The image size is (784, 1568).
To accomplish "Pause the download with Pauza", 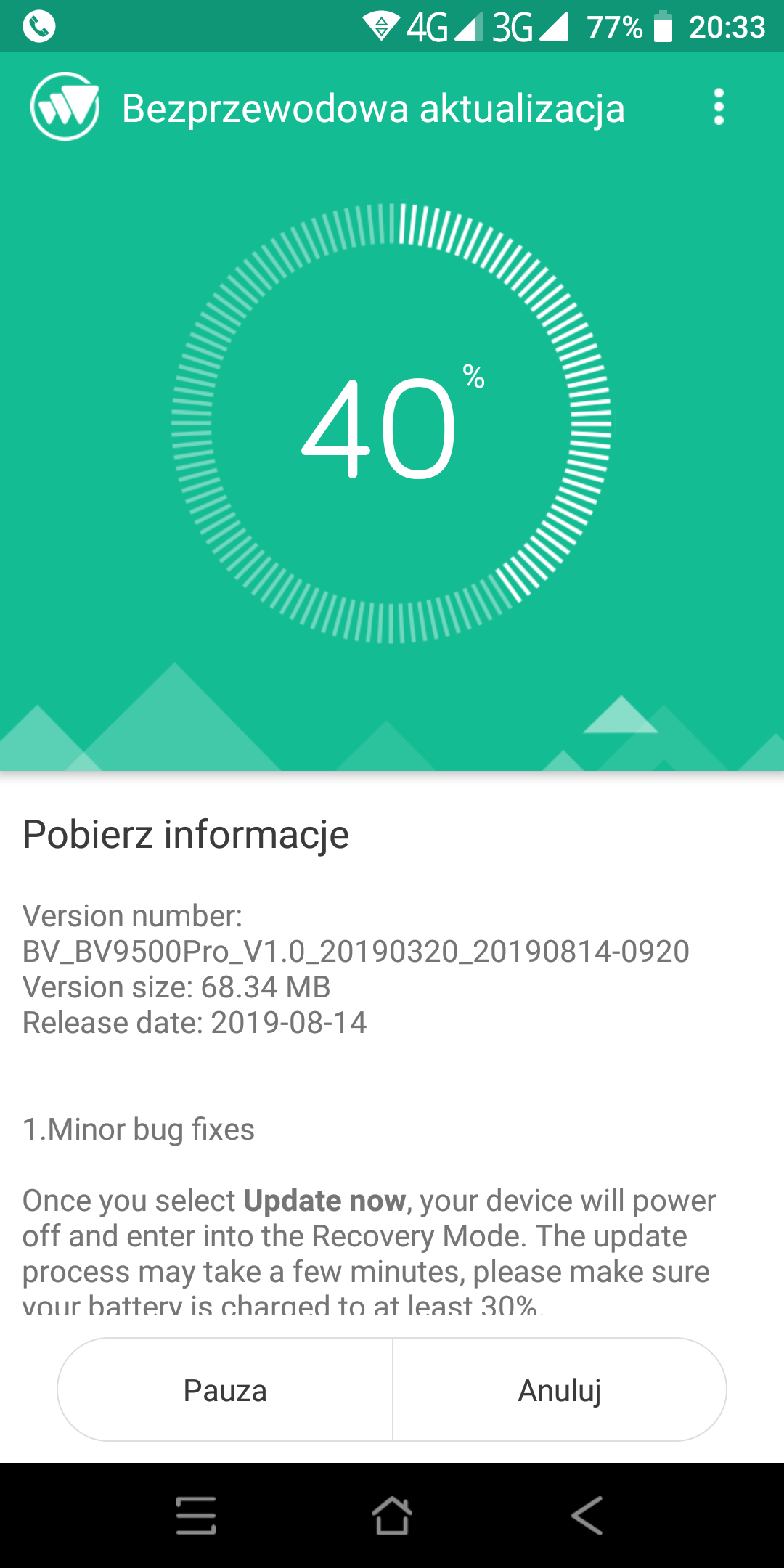I will coord(225,1390).
